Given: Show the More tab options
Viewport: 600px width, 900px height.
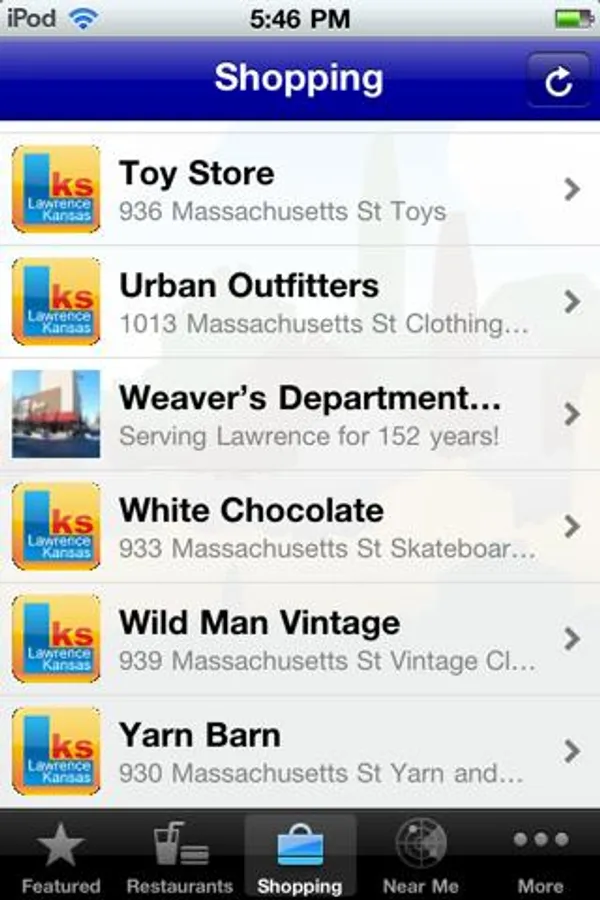Looking at the screenshot, I should pyautogui.click(x=540, y=856).
